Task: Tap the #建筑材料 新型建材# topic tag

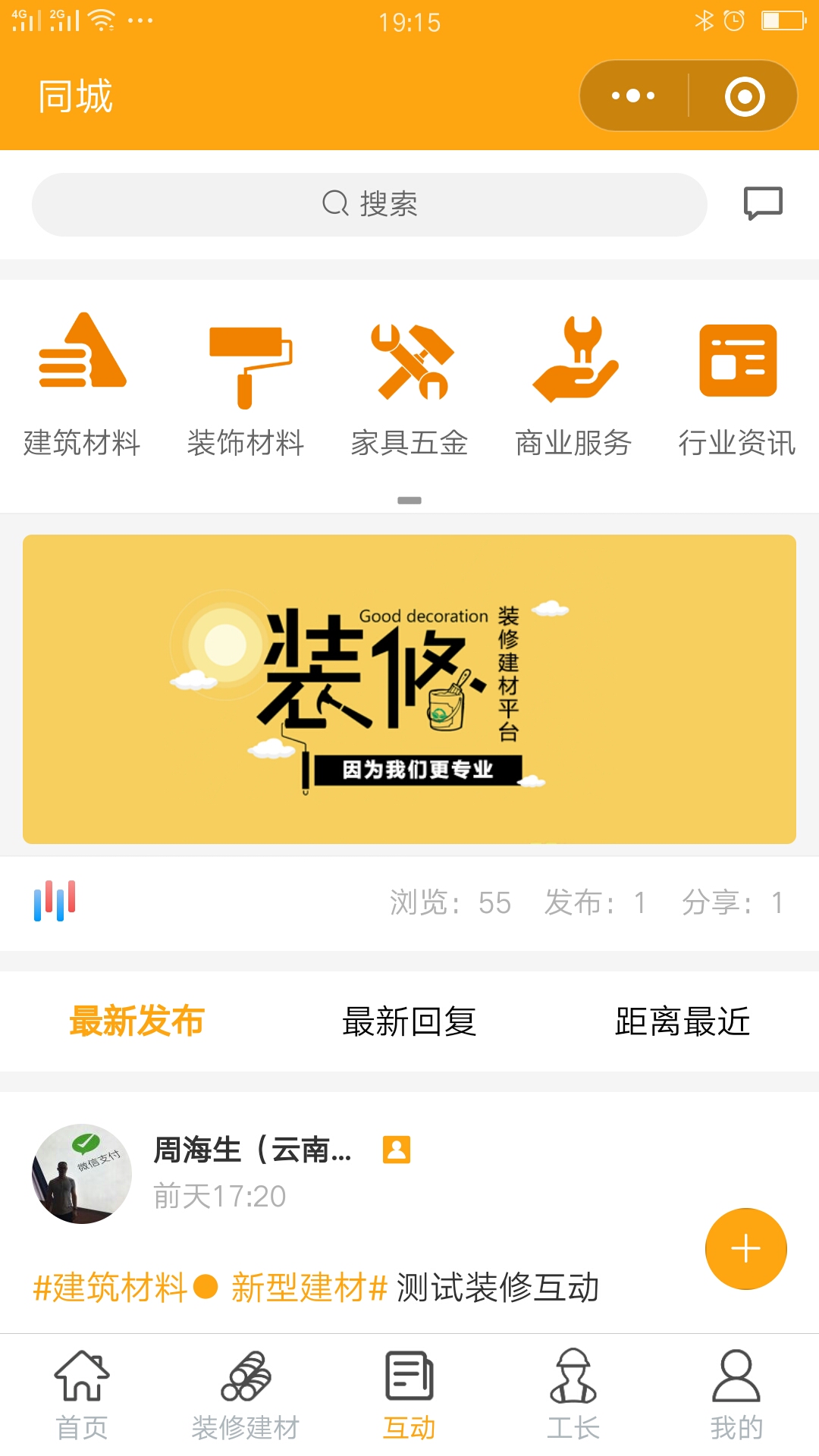Action: tap(210, 1288)
